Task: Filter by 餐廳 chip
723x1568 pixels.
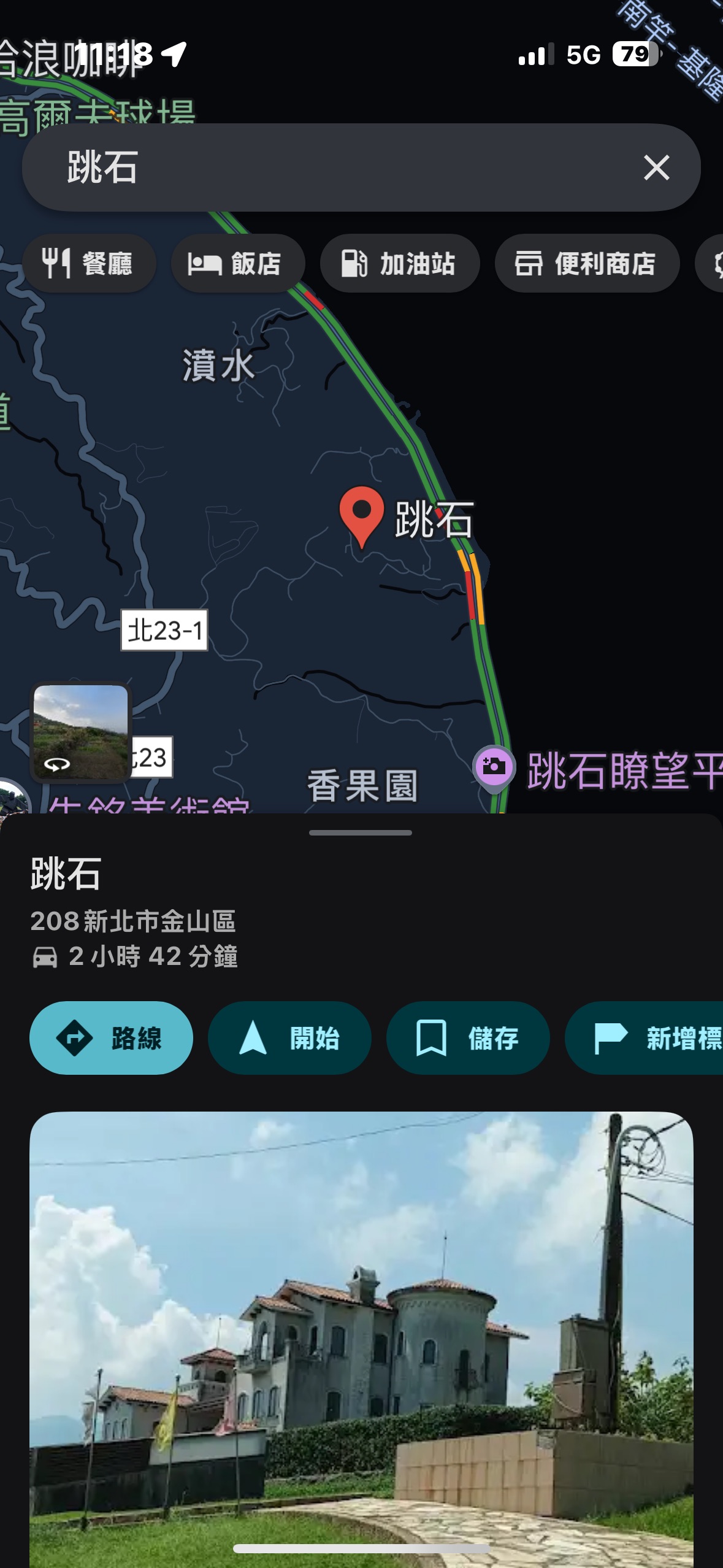Action: click(89, 263)
